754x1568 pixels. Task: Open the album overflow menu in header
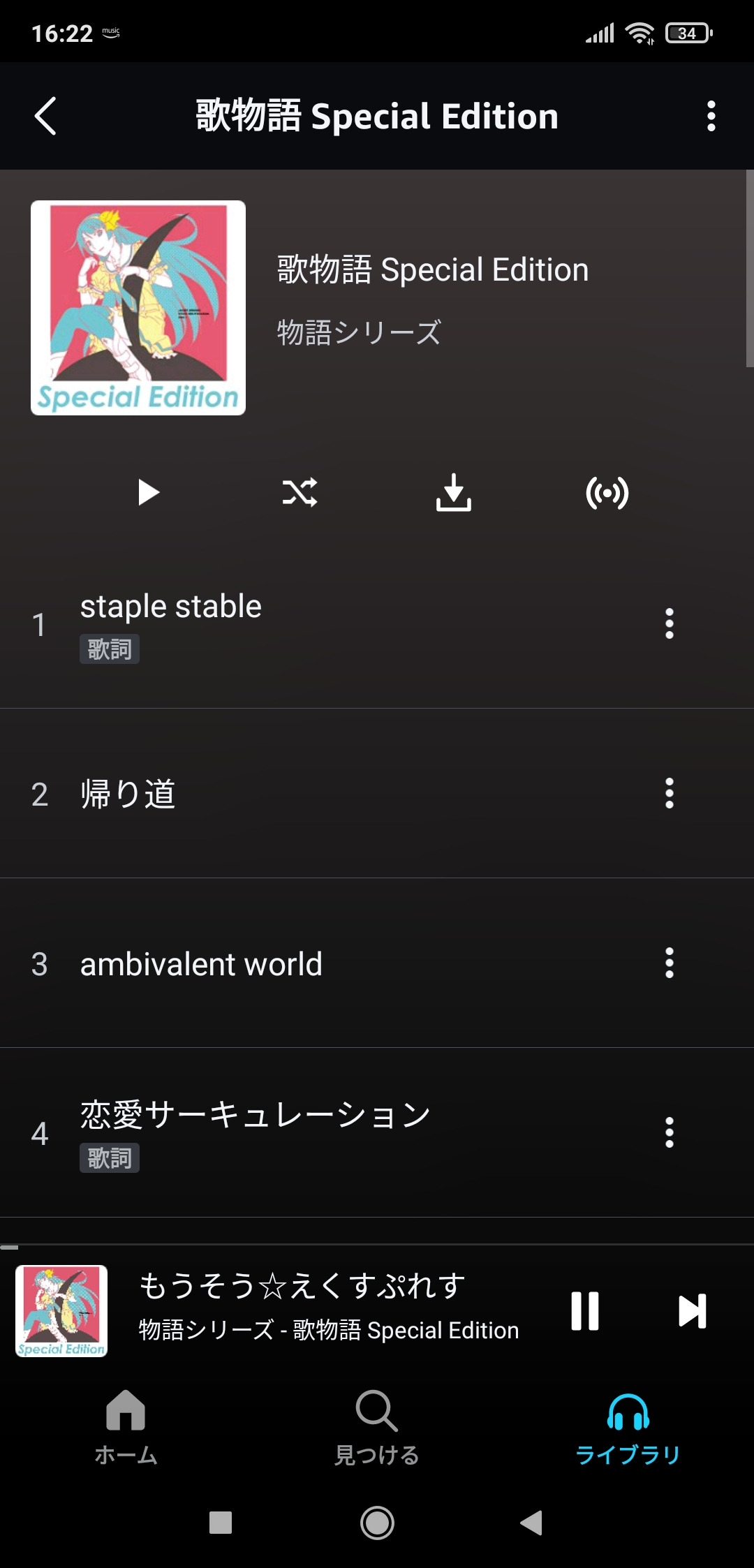click(711, 116)
